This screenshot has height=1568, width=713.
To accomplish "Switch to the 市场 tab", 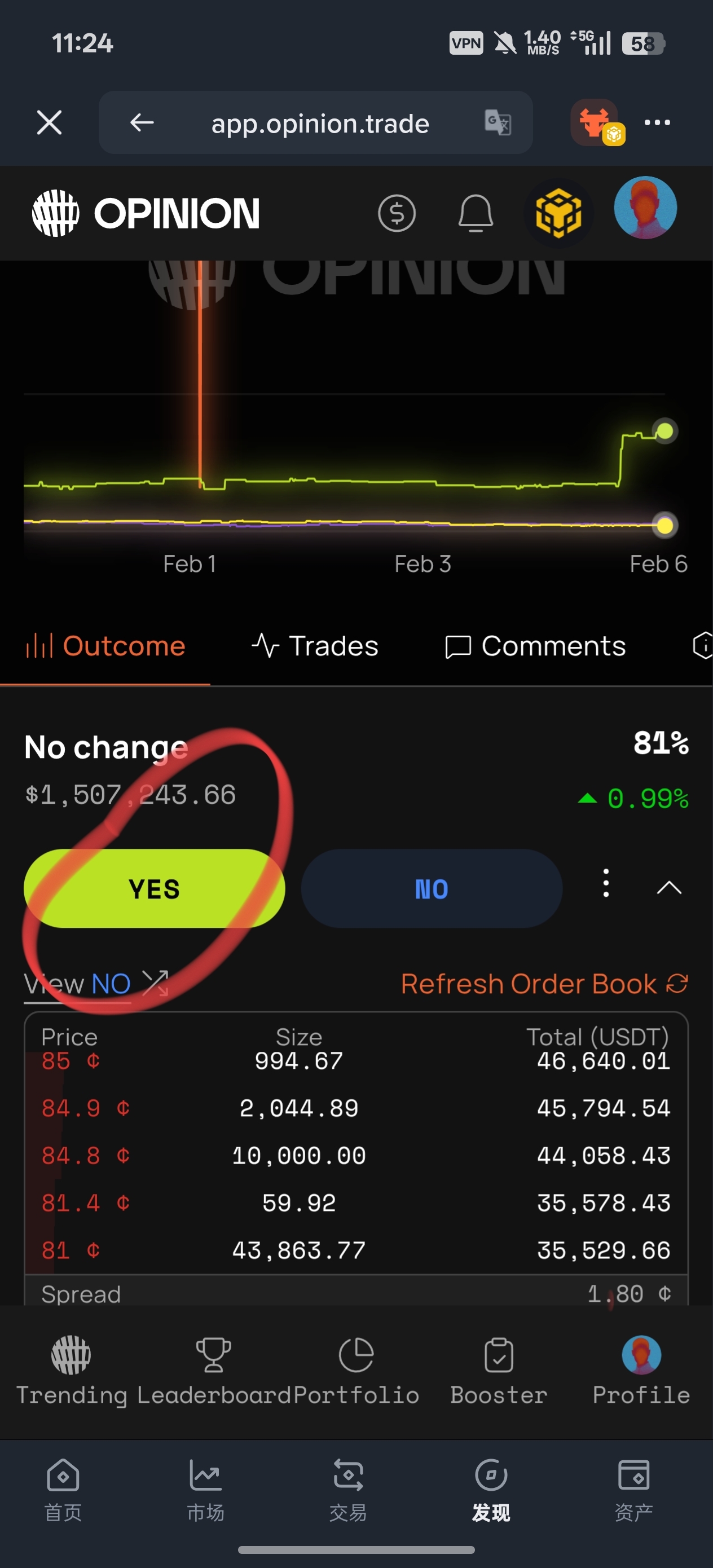I will point(205,1490).
